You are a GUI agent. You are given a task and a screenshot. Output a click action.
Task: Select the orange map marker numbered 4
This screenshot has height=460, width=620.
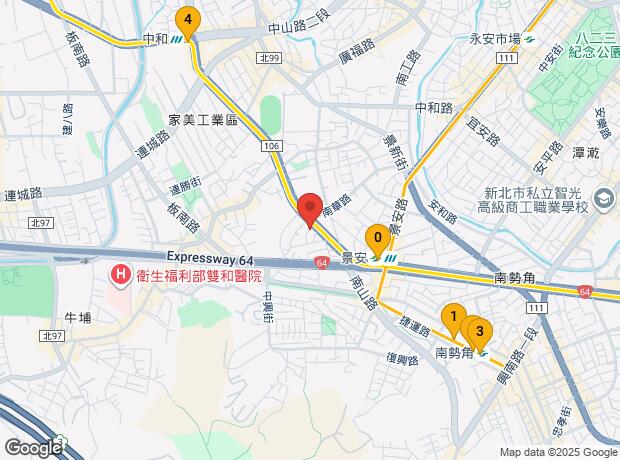pyautogui.click(x=188, y=22)
